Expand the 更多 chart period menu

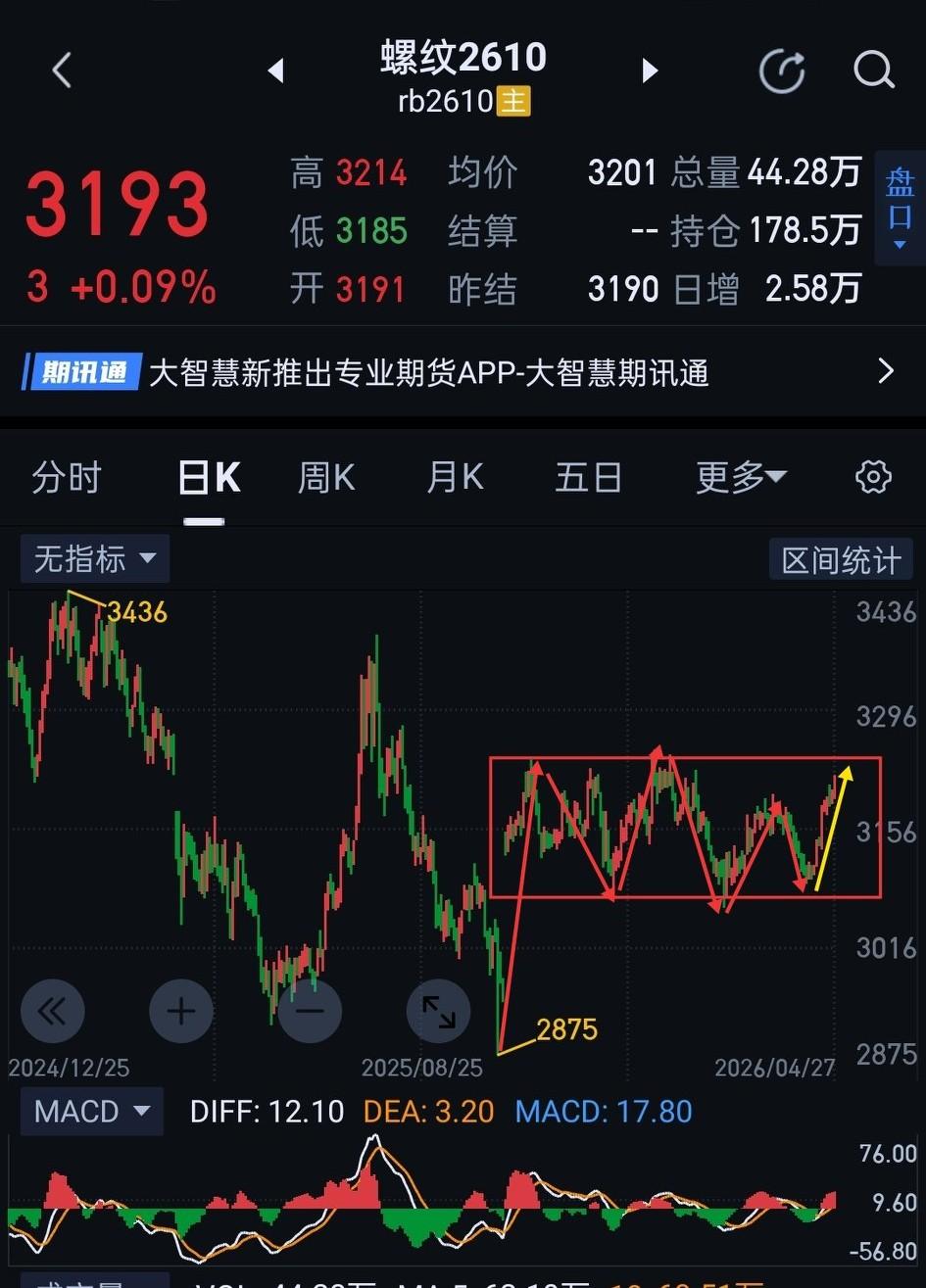742,477
